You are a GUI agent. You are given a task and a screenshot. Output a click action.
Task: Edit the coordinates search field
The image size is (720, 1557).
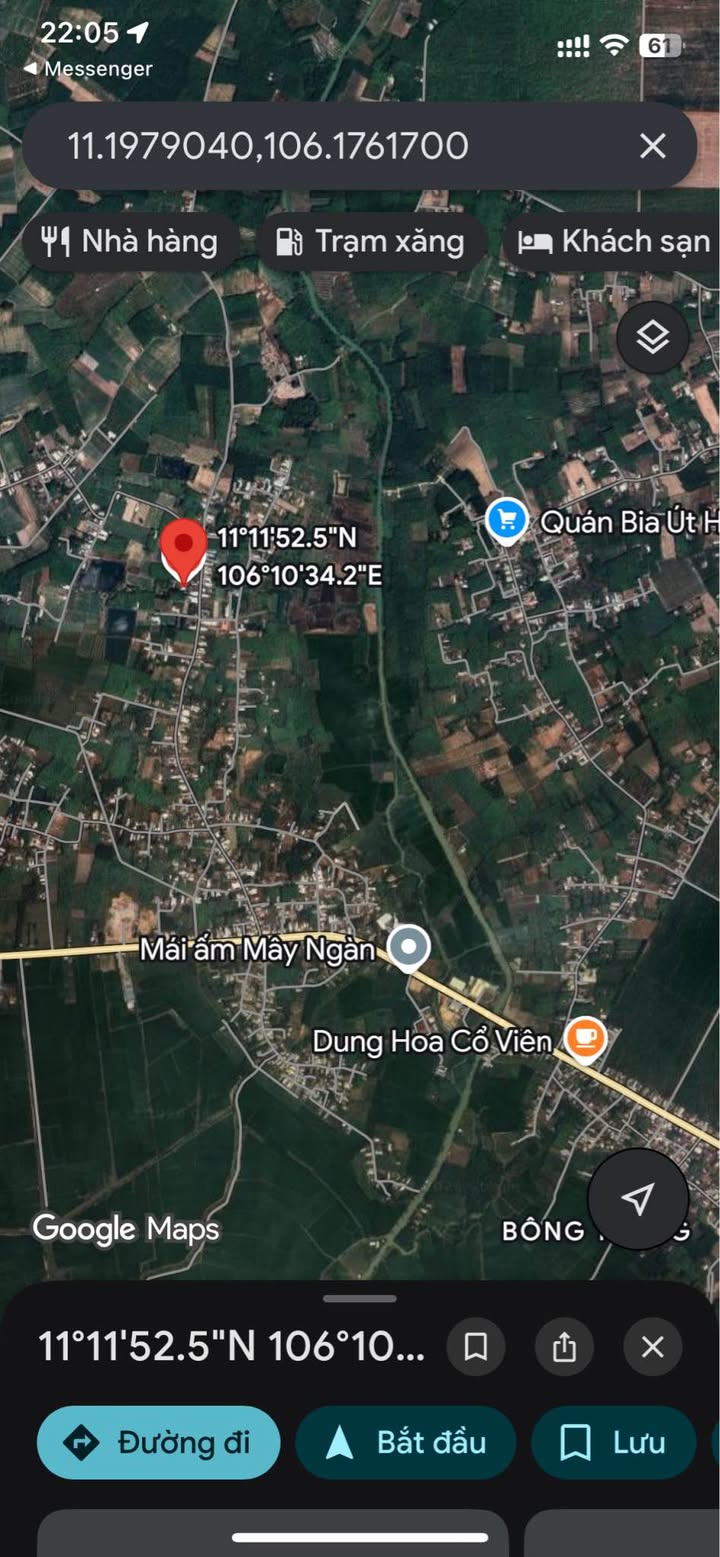coord(330,146)
